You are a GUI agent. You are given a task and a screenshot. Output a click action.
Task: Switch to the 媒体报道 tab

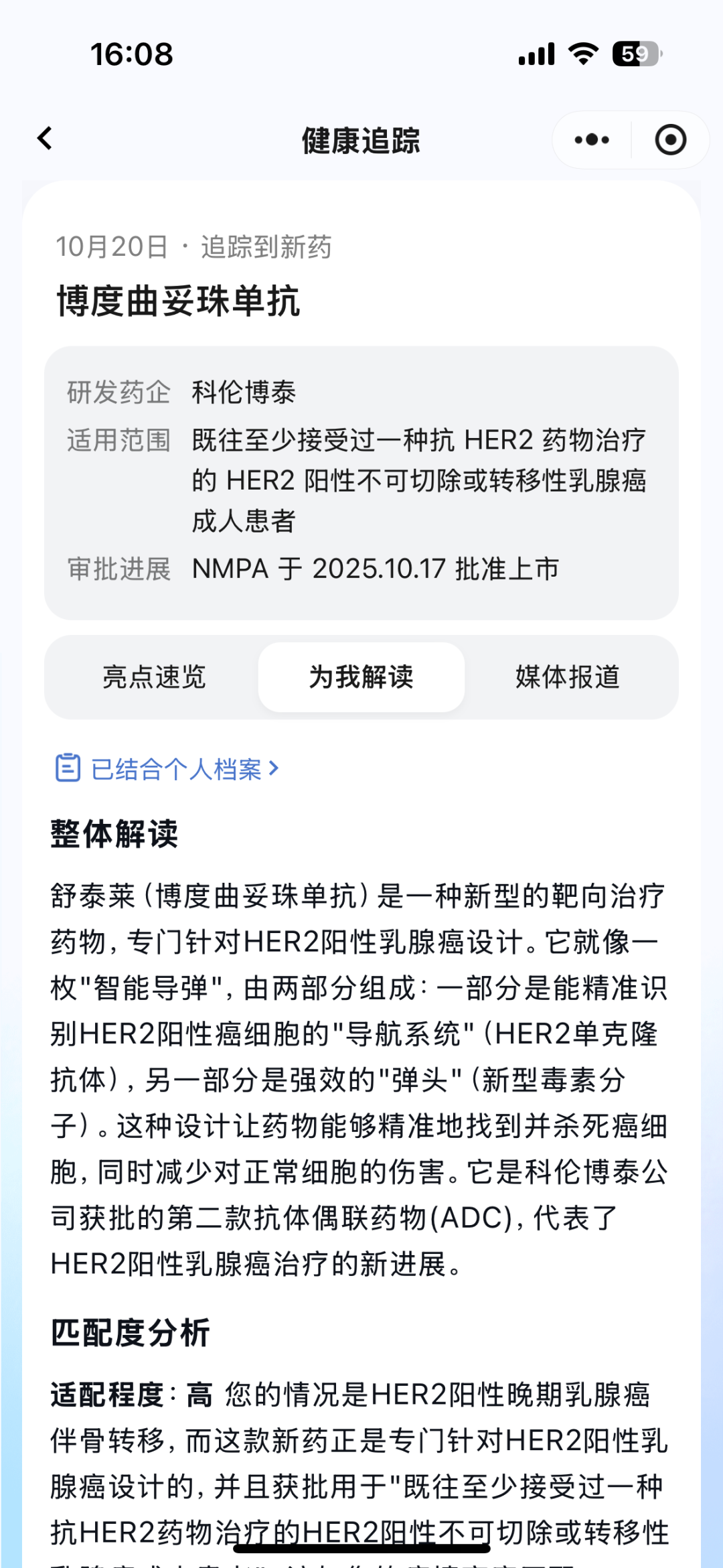pyautogui.click(x=568, y=677)
